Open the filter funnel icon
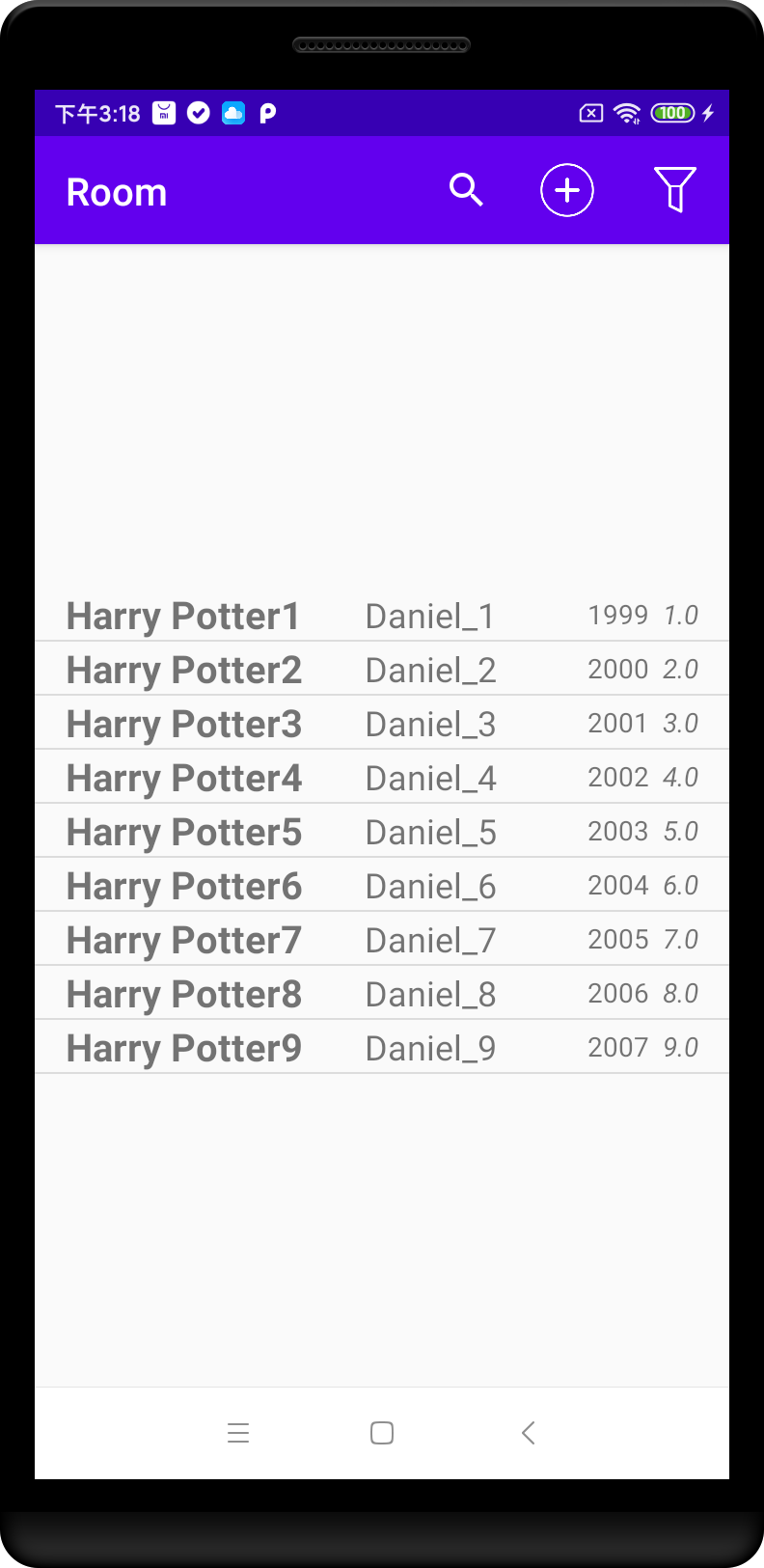The width and height of the screenshot is (764, 1568). point(674,190)
